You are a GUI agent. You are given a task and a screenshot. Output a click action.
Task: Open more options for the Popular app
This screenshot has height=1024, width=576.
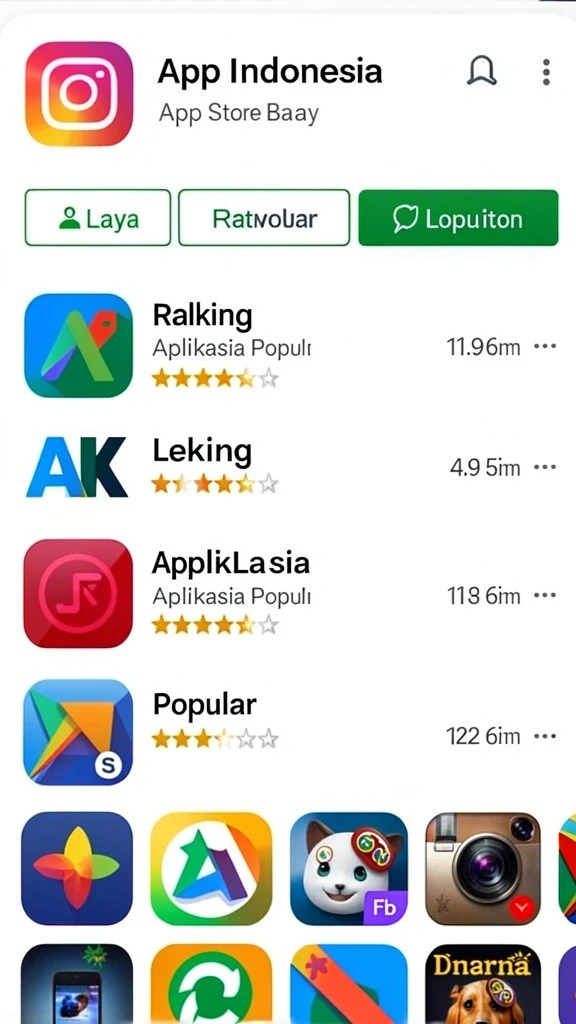click(x=545, y=736)
